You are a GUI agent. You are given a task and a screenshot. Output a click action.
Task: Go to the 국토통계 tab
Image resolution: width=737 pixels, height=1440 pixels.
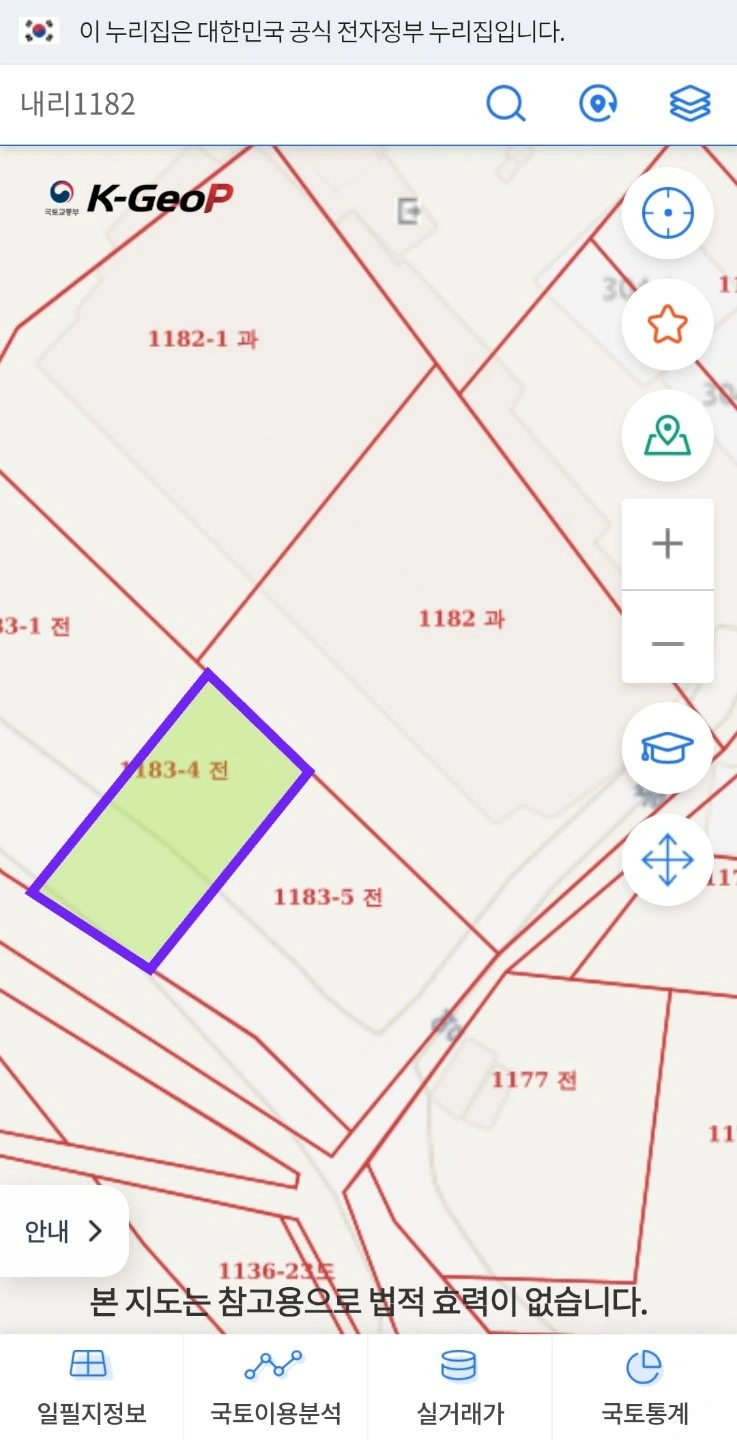pos(645,1388)
